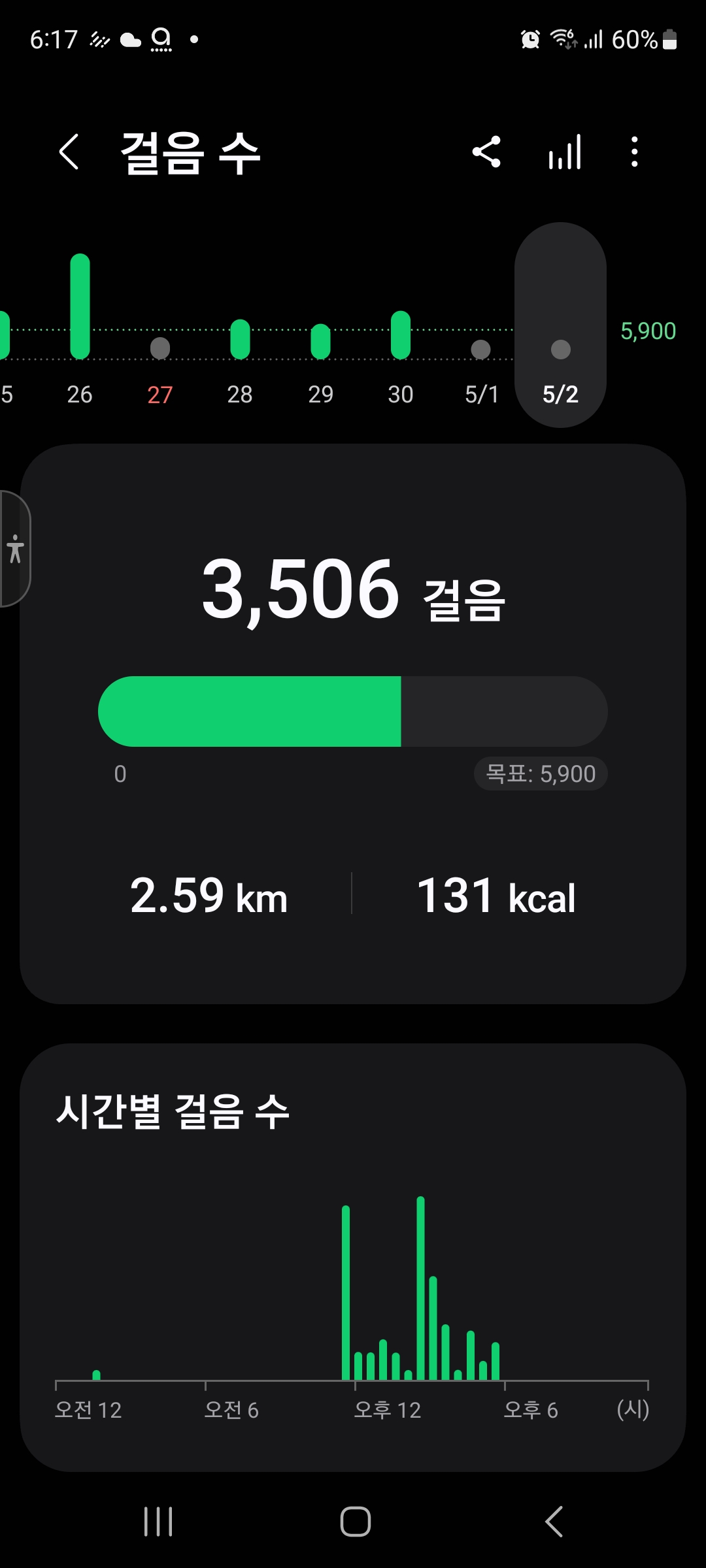Share the step count record
The image size is (706, 1568).
click(x=486, y=152)
